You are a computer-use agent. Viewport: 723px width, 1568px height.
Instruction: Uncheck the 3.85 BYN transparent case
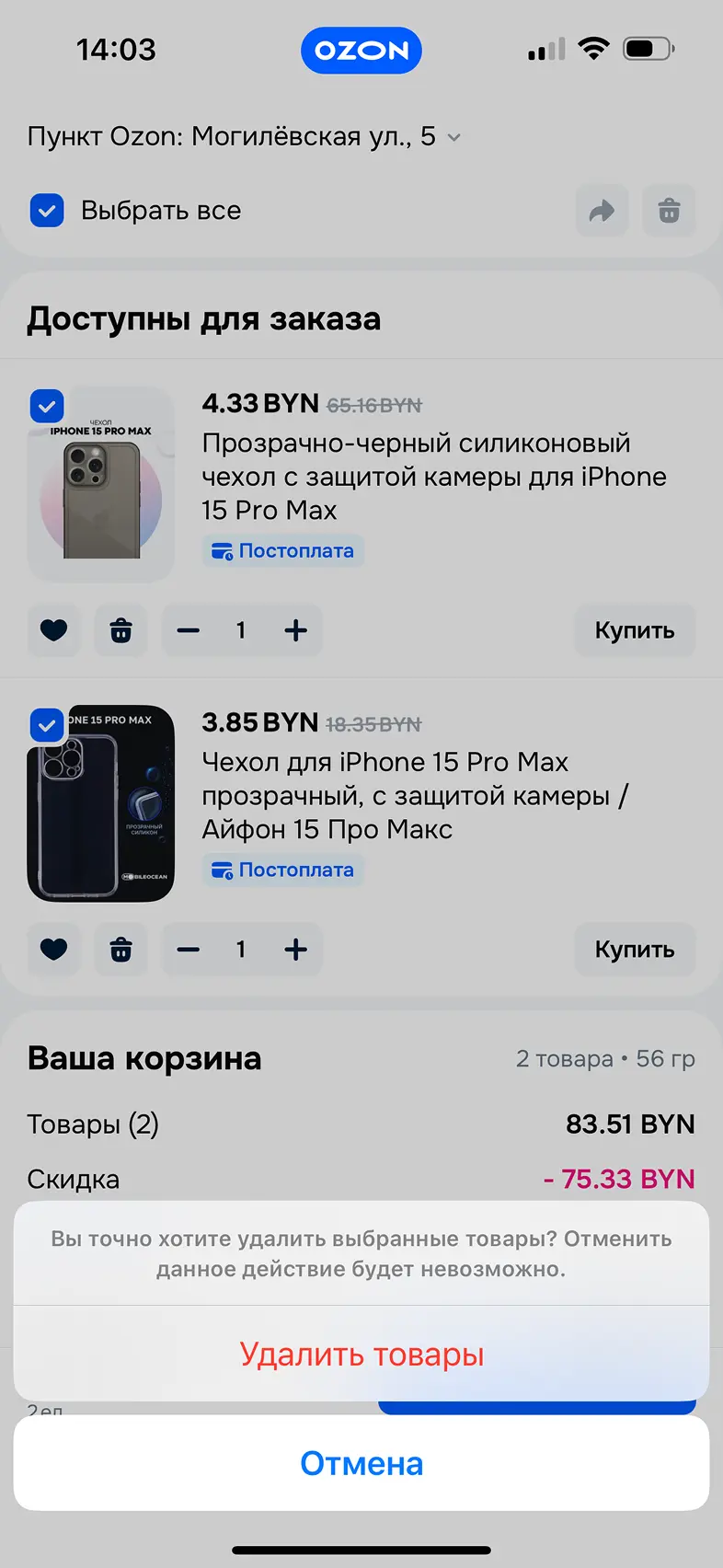pyautogui.click(x=47, y=725)
